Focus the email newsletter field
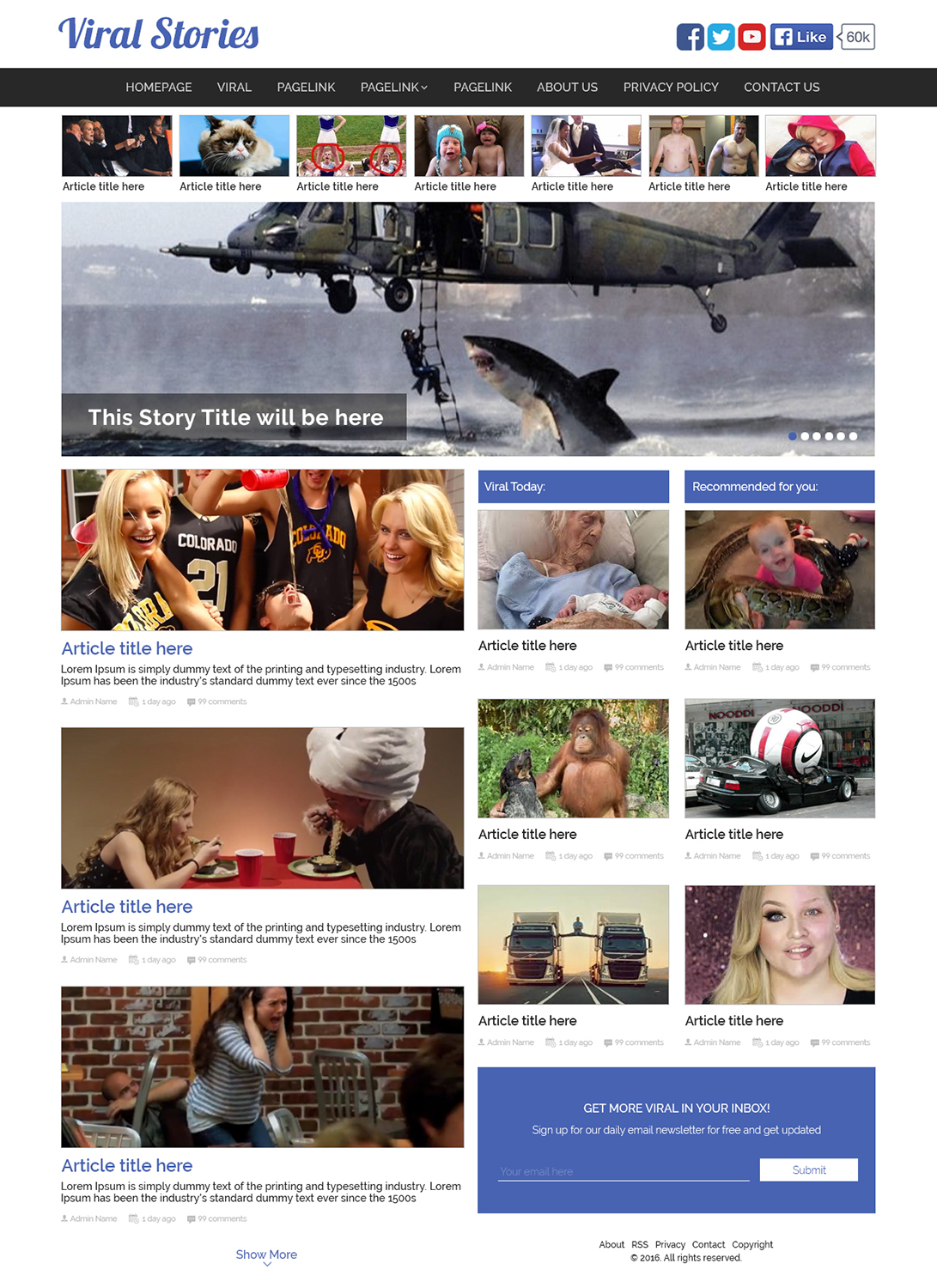 point(623,1171)
